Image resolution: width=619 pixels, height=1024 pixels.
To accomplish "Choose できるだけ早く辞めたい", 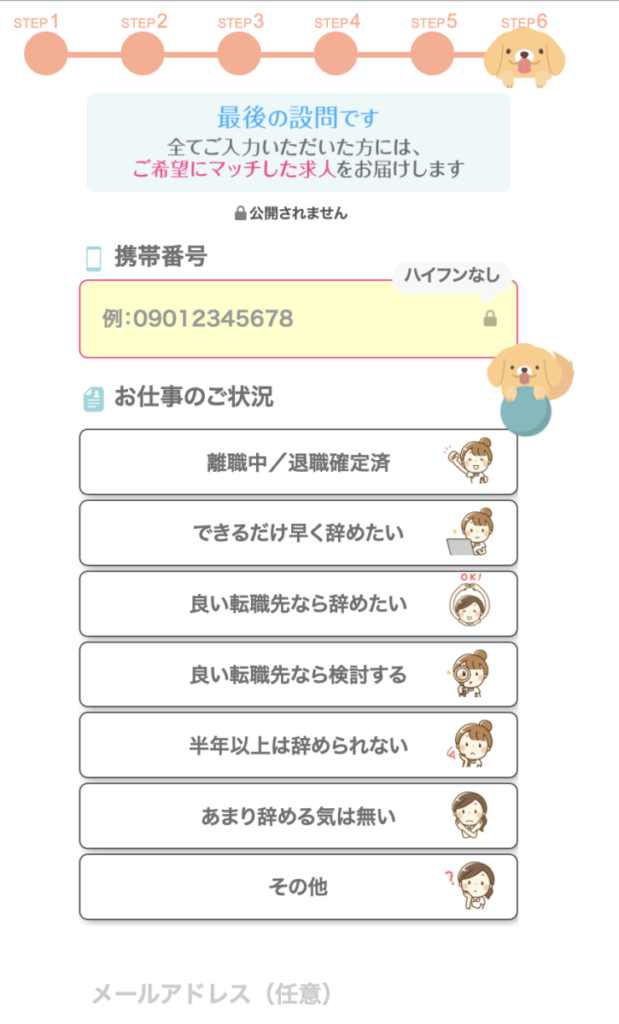I will coord(298,533).
